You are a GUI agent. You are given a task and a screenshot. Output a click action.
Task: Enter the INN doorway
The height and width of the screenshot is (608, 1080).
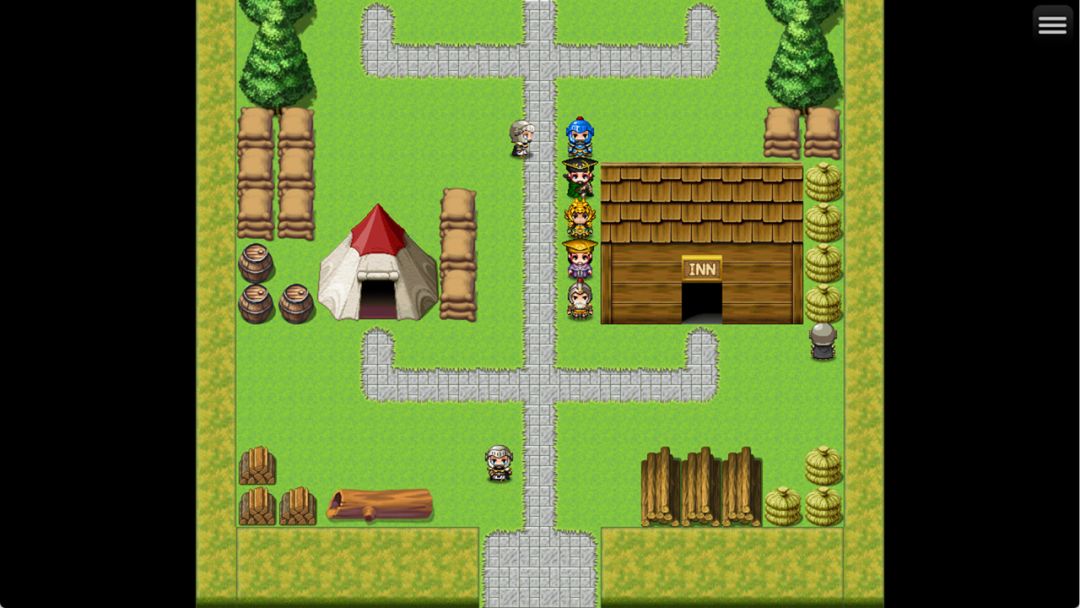point(702,303)
